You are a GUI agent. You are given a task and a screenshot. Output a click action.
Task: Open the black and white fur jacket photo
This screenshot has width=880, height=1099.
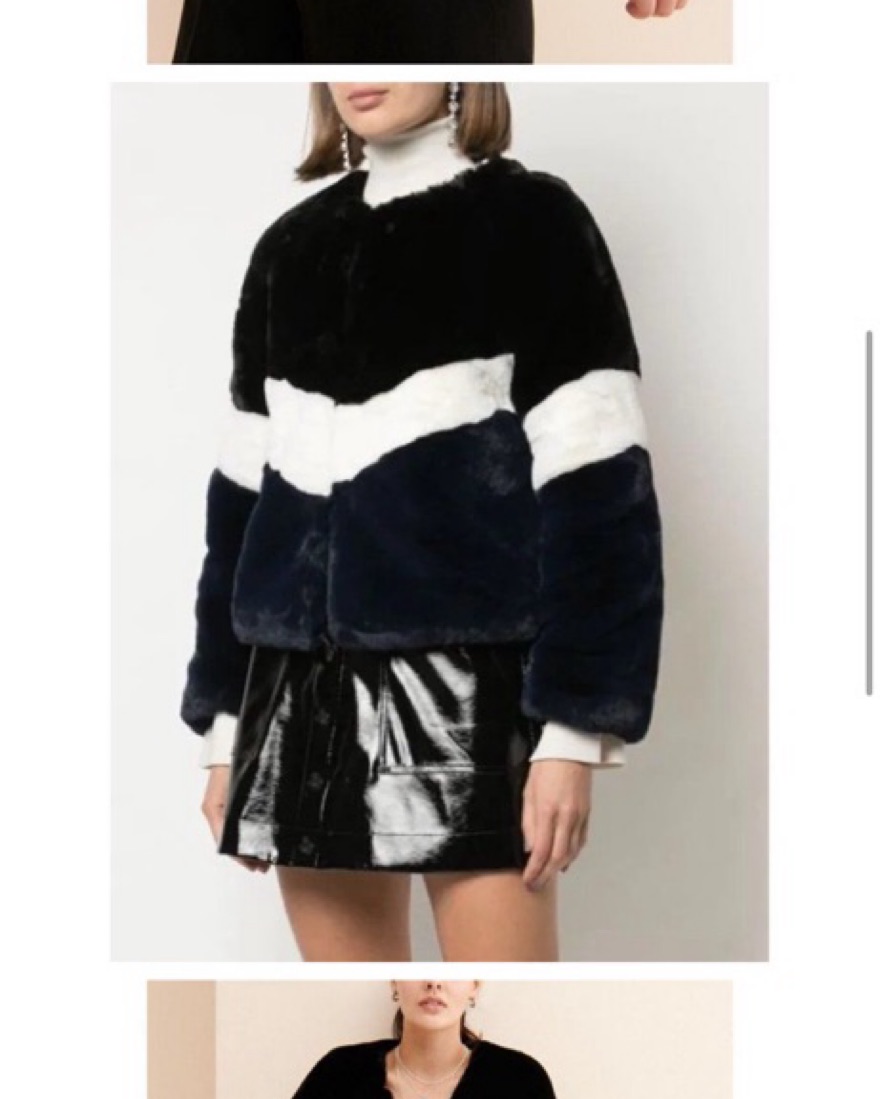point(439,521)
